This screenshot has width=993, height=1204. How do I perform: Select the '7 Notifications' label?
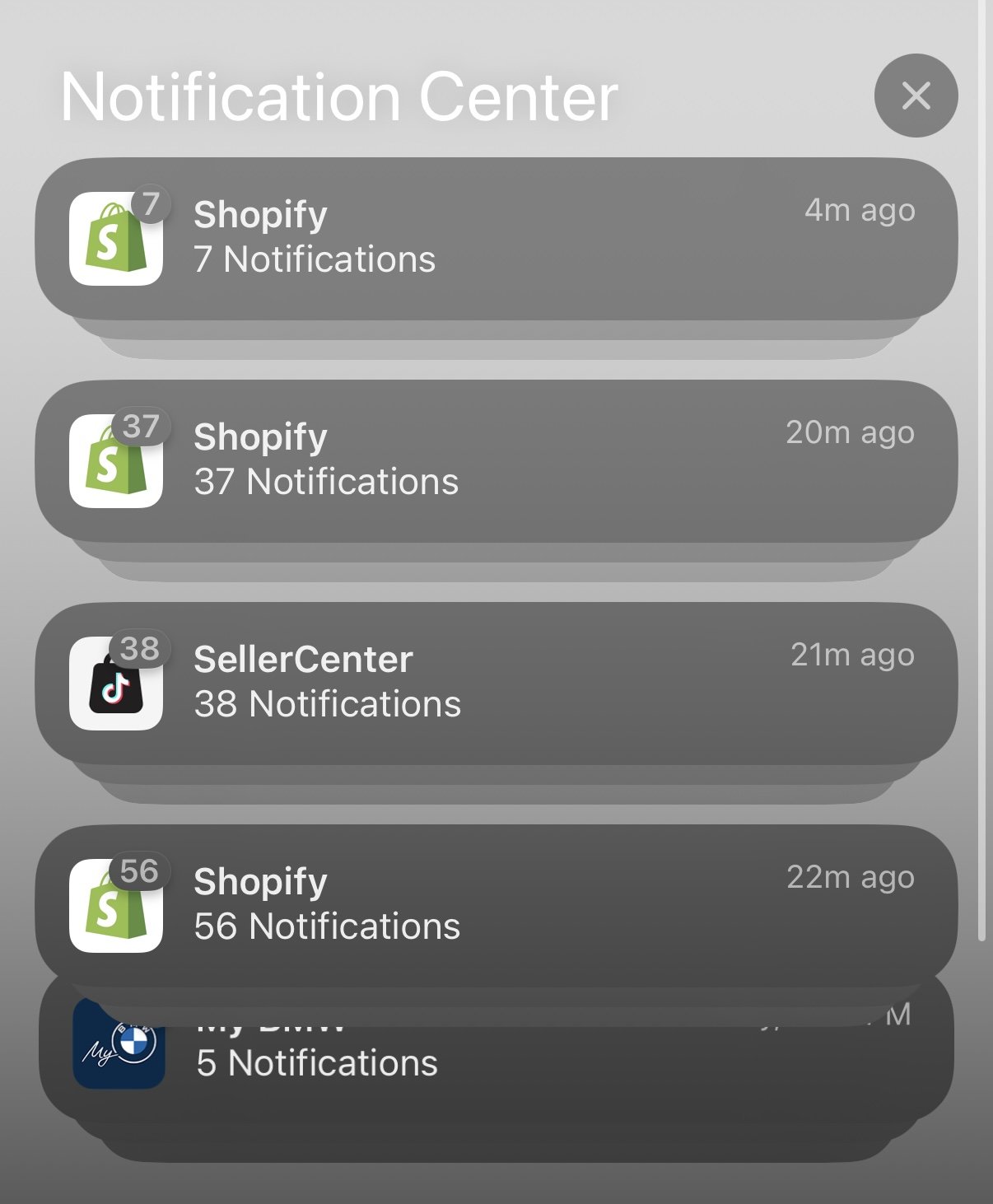click(314, 259)
